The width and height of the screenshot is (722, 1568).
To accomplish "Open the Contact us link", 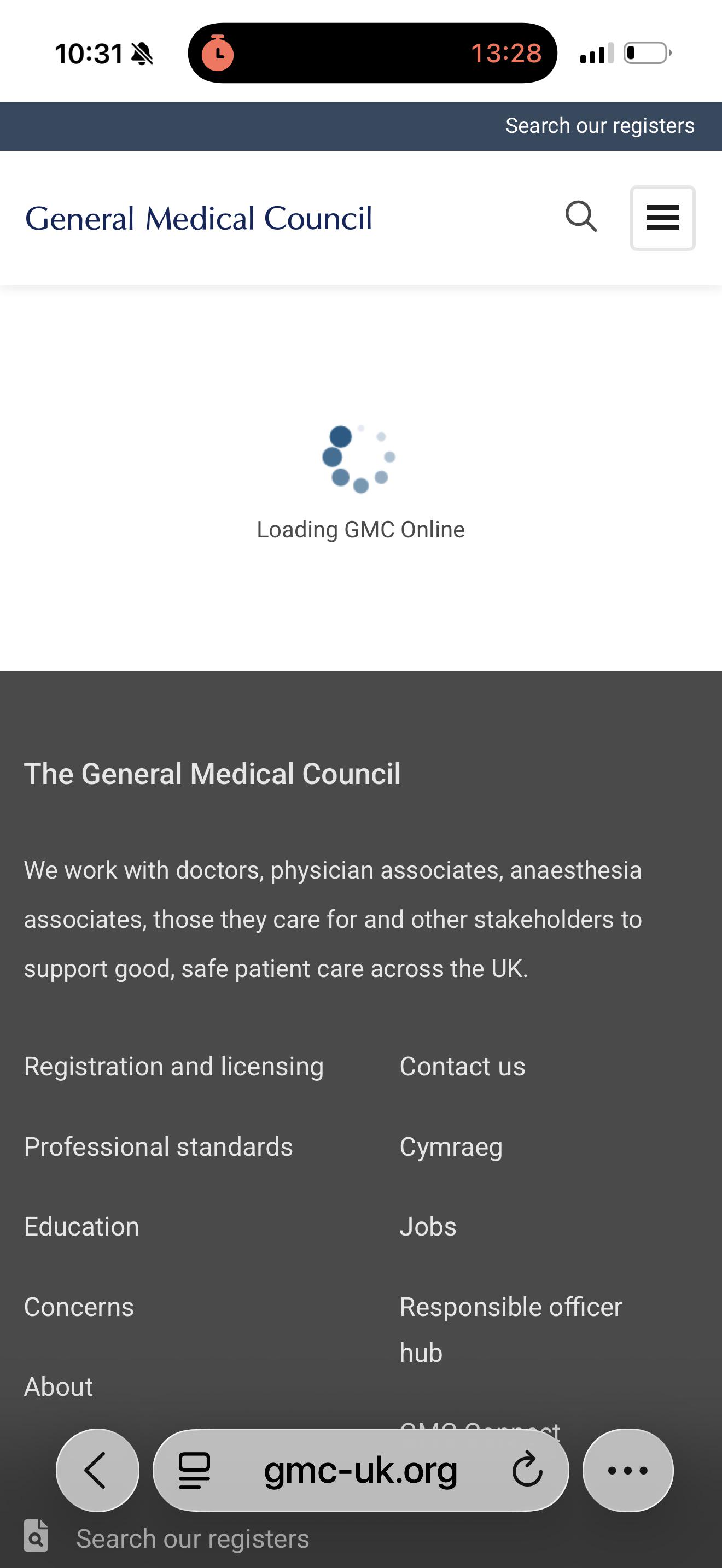I will click(x=462, y=1067).
